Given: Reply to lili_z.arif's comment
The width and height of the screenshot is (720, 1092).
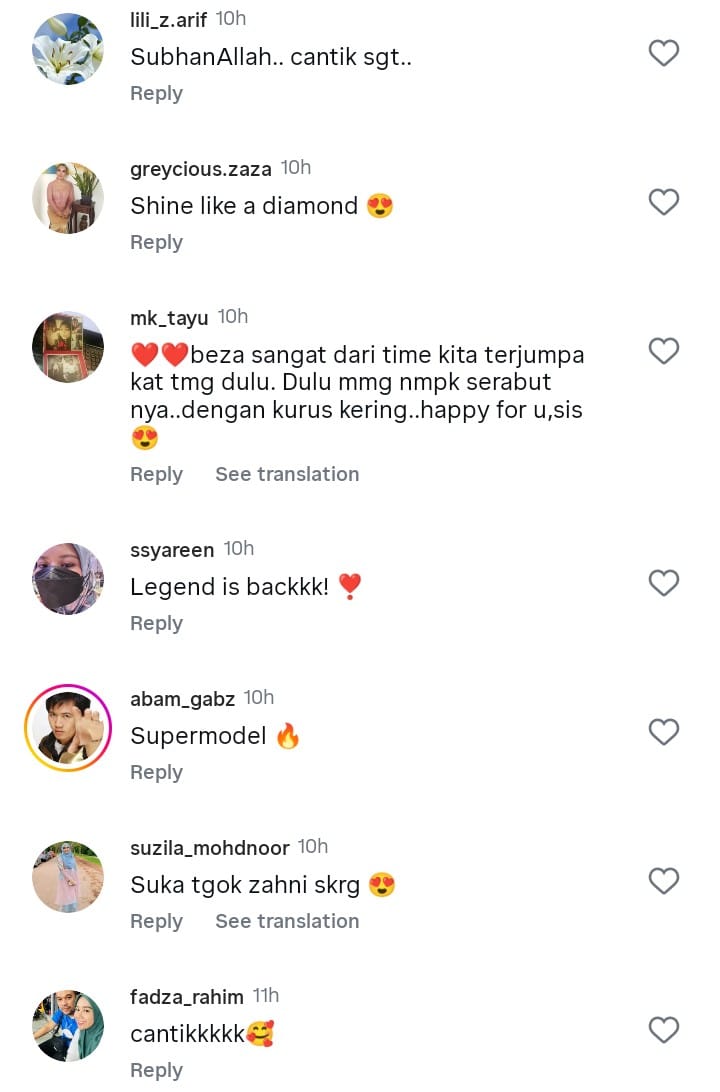Looking at the screenshot, I should (156, 93).
